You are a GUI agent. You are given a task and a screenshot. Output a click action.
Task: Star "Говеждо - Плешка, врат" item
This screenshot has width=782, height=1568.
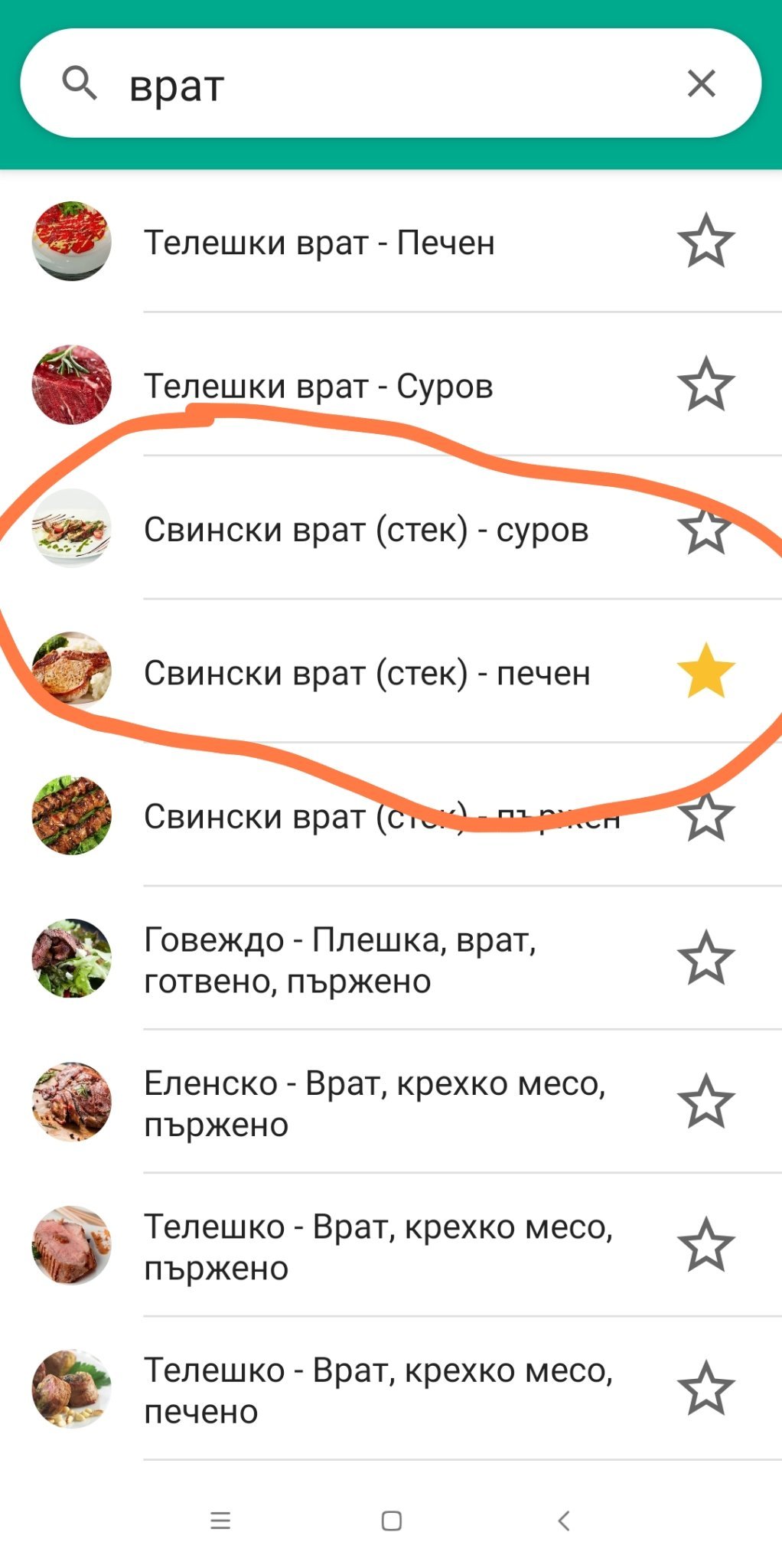click(705, 958)
